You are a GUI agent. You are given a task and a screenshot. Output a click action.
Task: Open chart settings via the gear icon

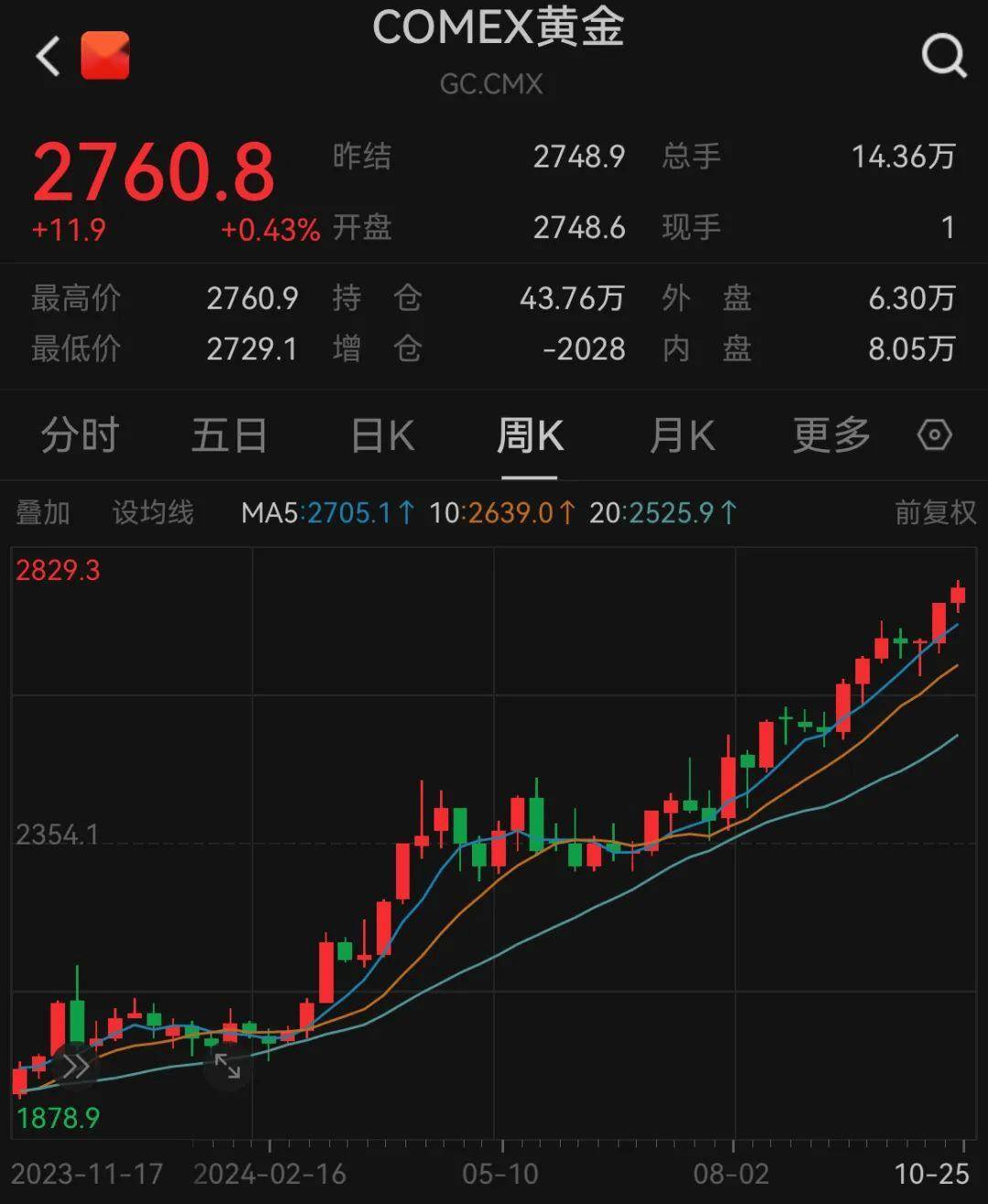[935, 435]
